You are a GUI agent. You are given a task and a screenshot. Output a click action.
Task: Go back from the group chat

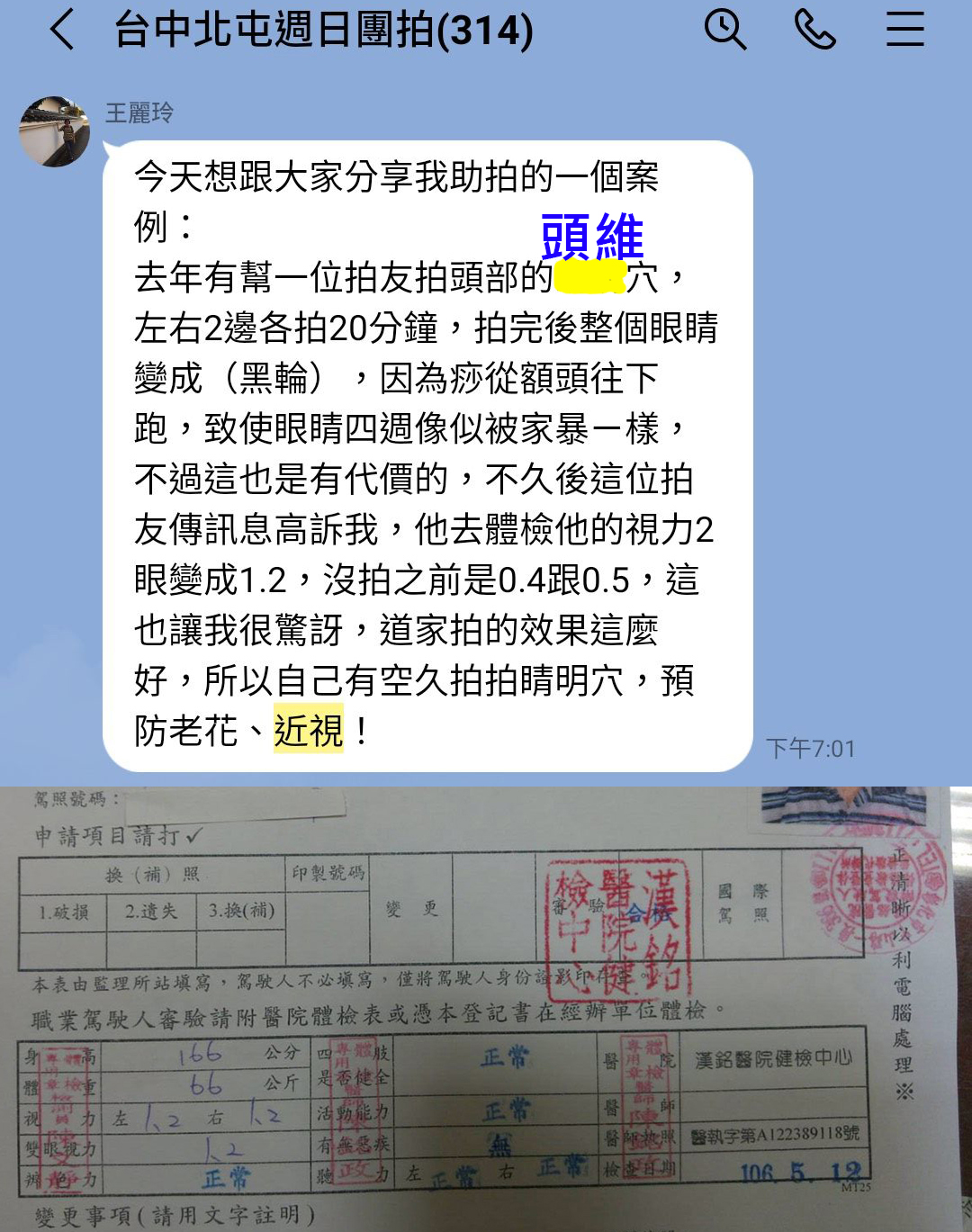[x=61, y=30]
